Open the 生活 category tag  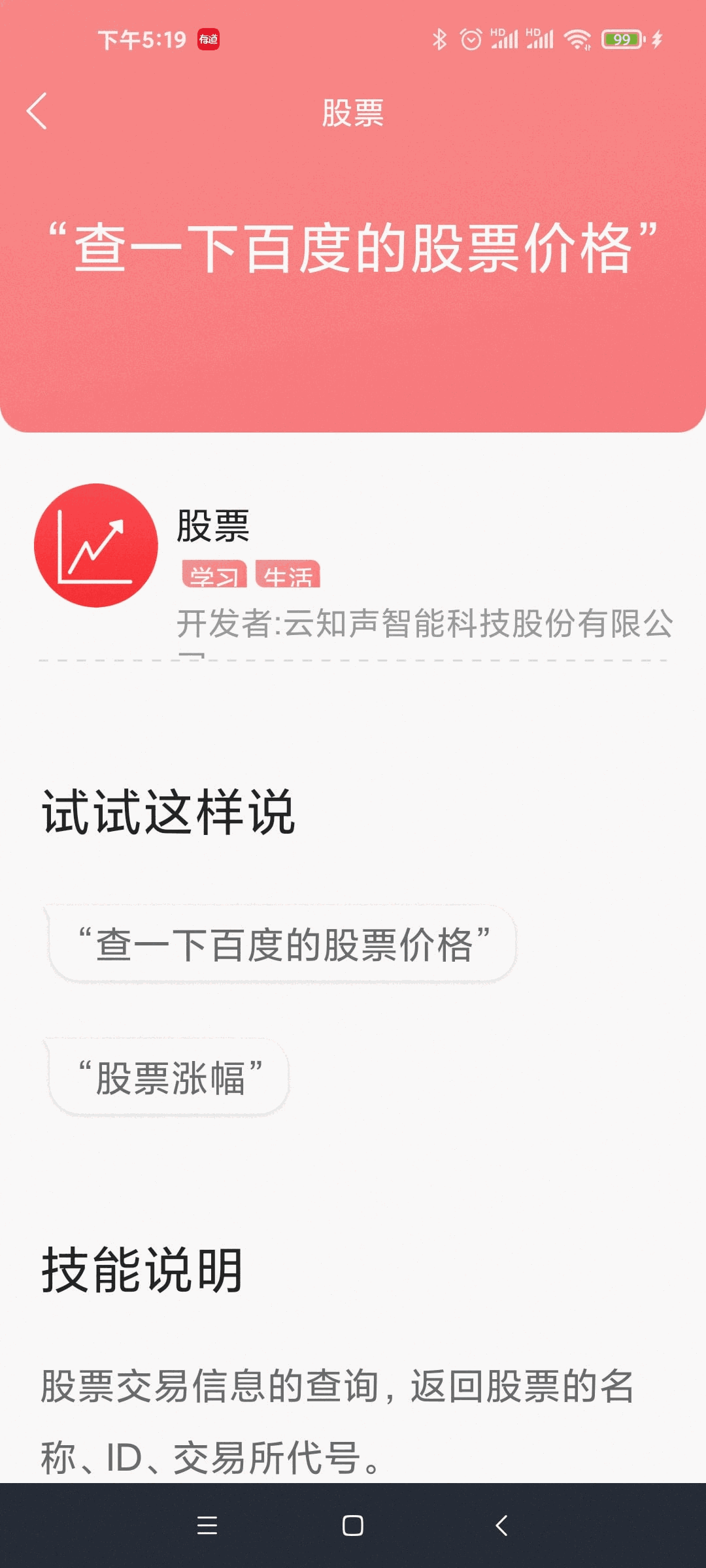coord(288,575)
